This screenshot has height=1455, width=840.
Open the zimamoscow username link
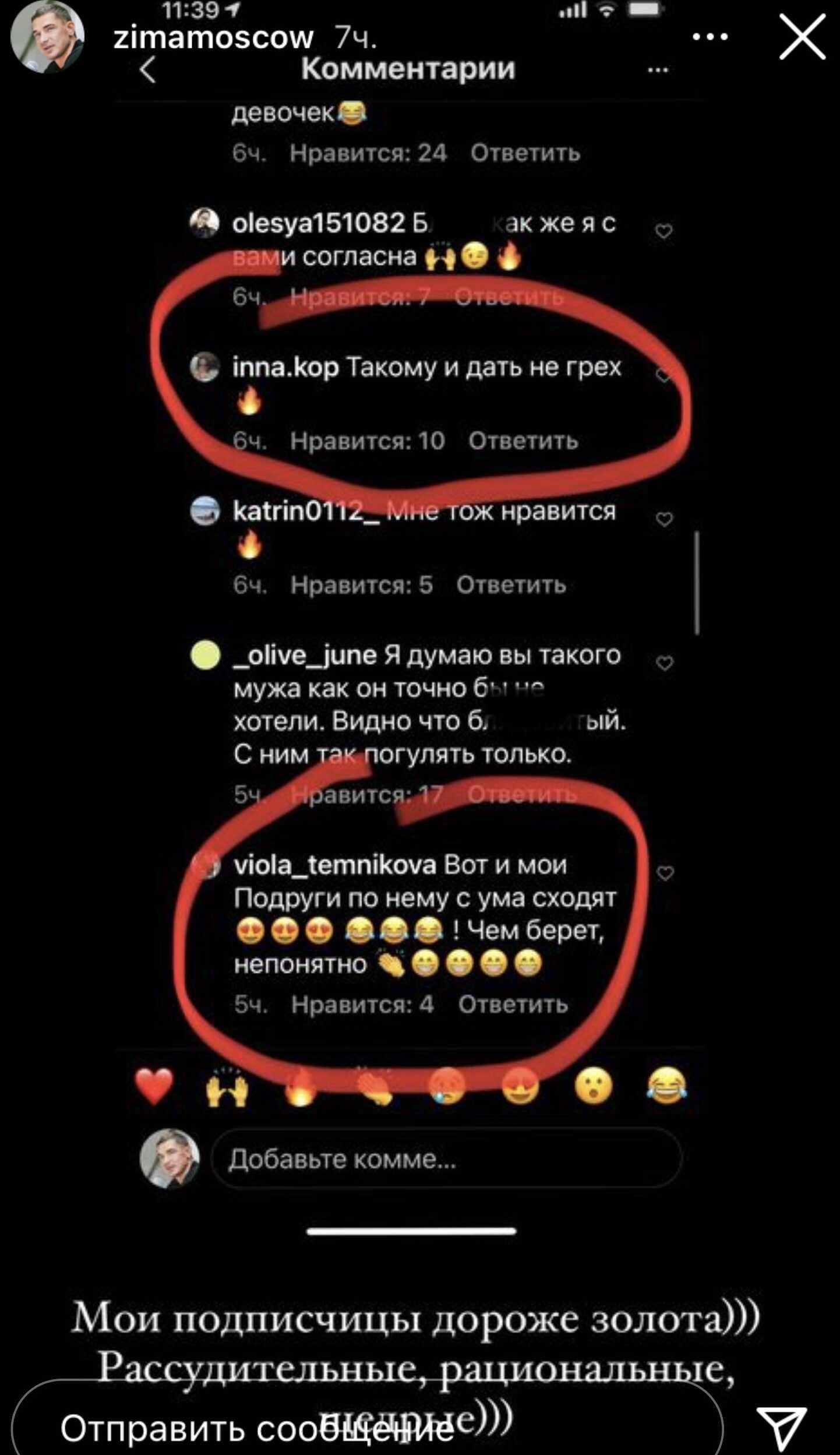click(213, 38)
